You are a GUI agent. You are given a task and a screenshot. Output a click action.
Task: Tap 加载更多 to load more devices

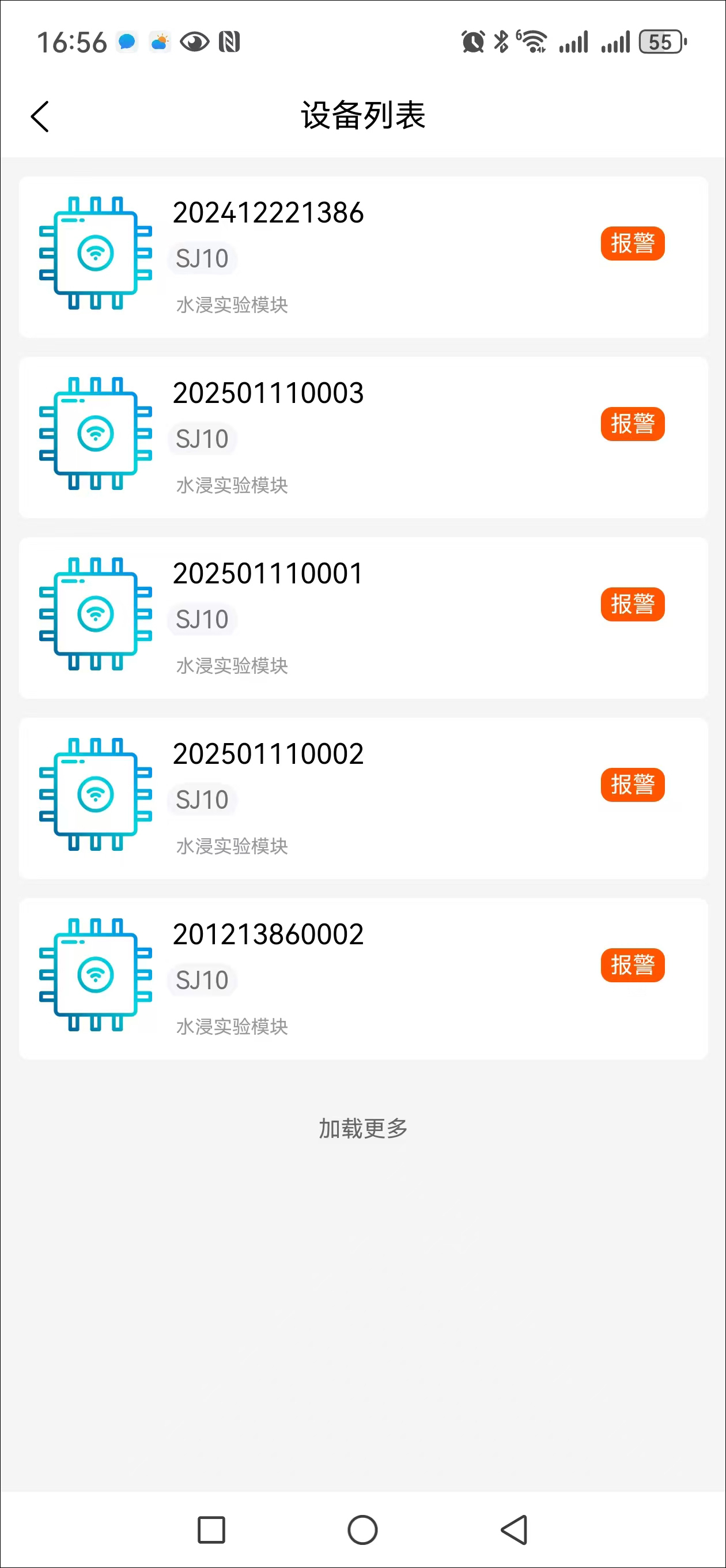pos(362,1129)
